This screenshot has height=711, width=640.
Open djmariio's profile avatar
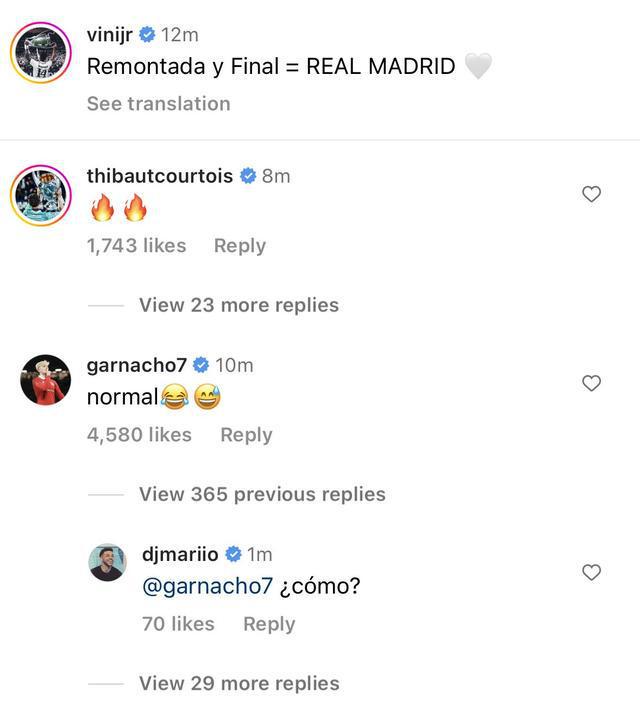[107, 563]
